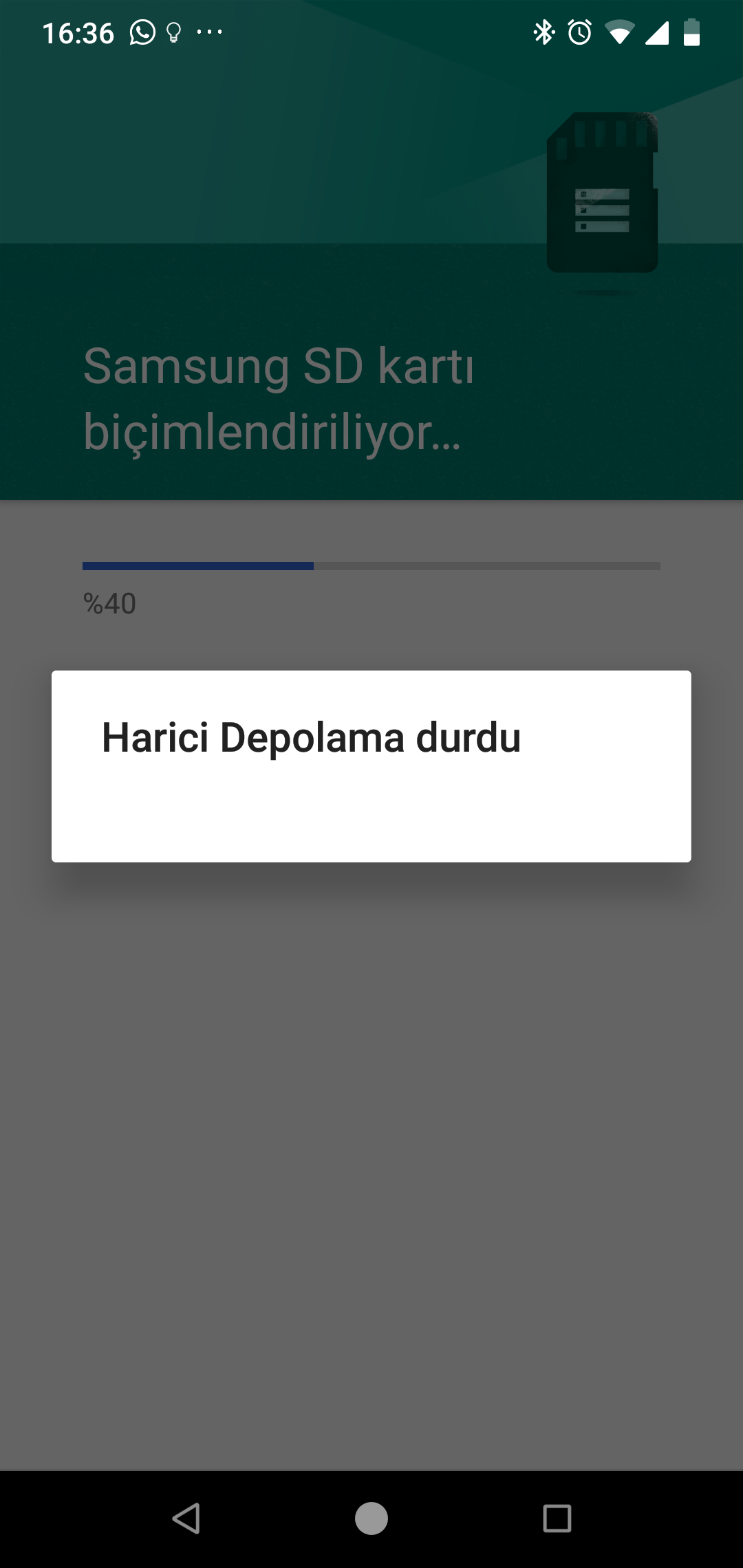743x1568 pixels.
Task: Go to the home screen
Action: 371,1518
